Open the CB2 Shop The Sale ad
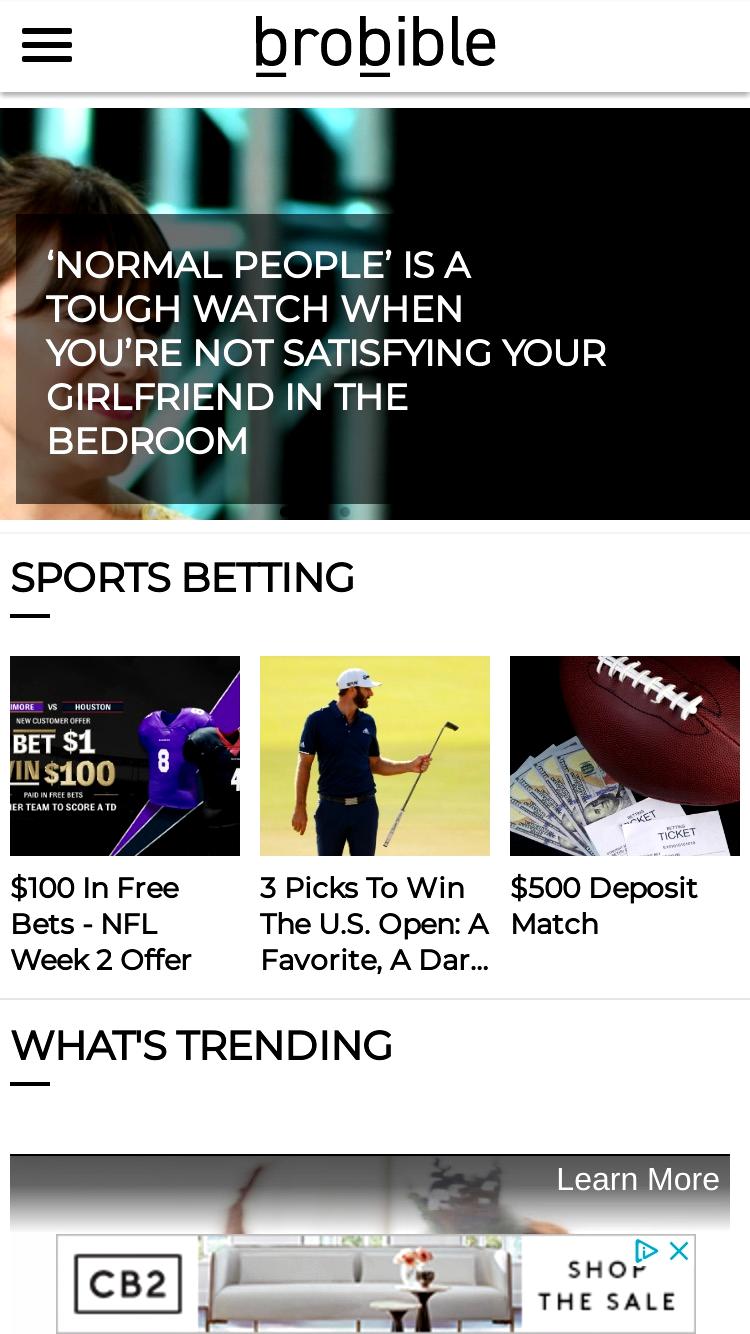 (376, 1283)
